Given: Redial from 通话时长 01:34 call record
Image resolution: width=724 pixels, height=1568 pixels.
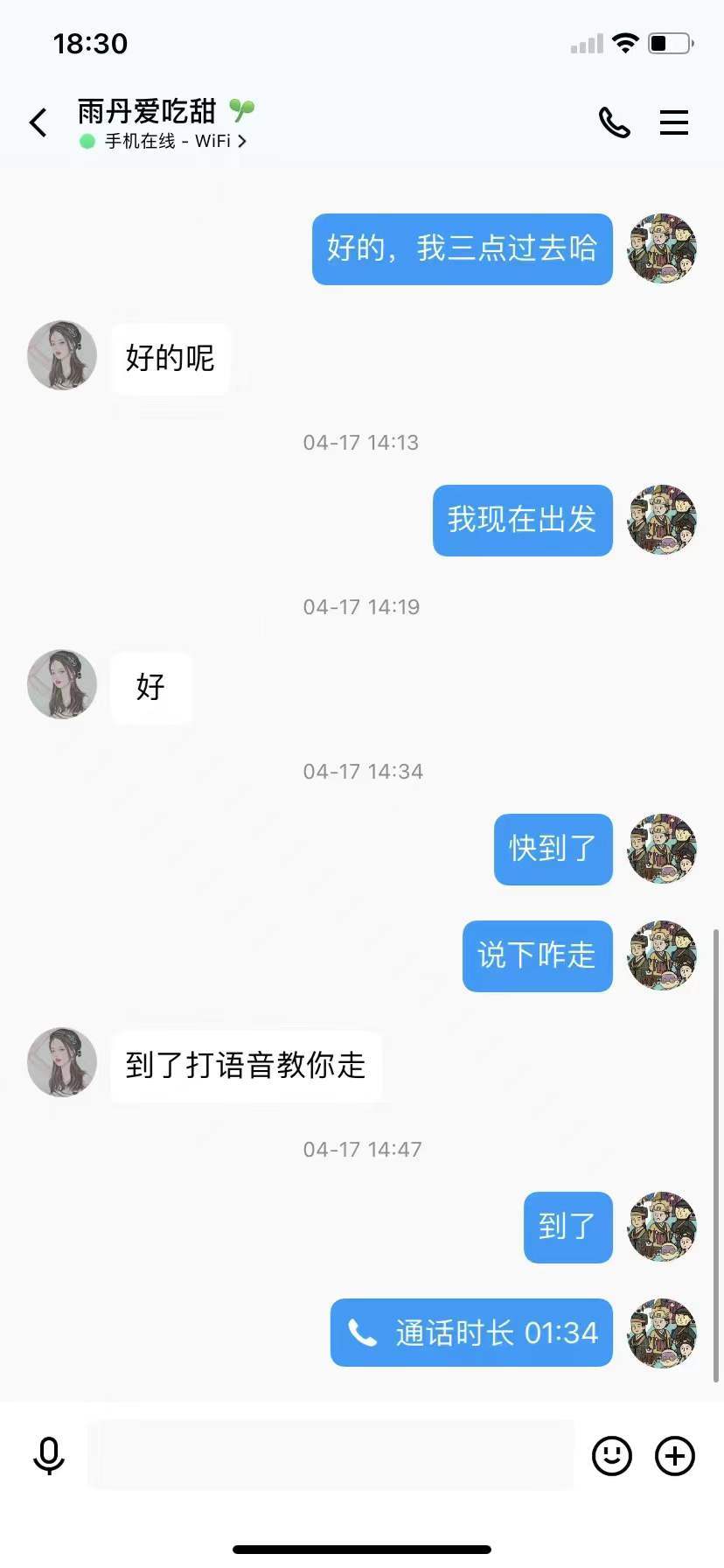Looking at the screenshot, I should tap(471, 1333).
